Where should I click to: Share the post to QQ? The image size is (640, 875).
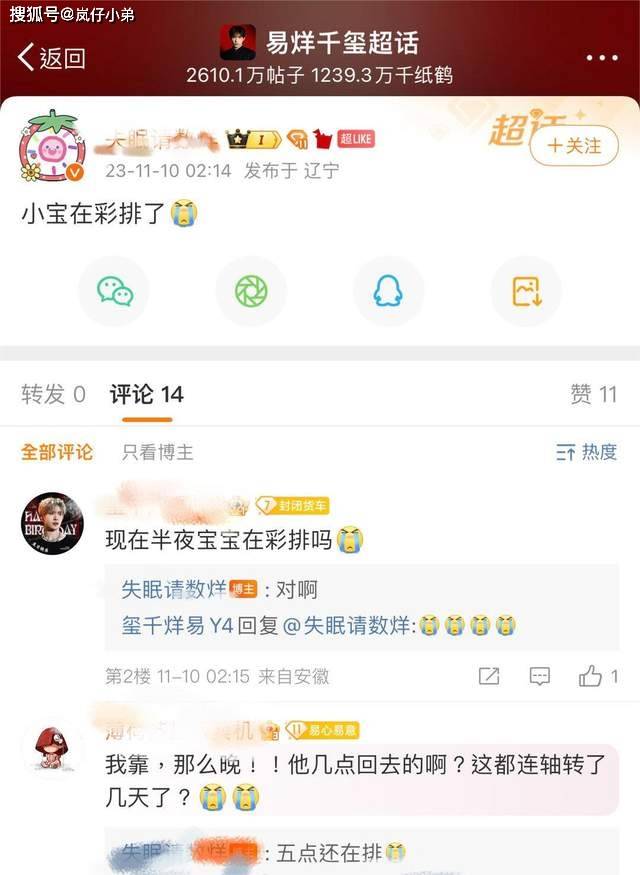(388, 291)
